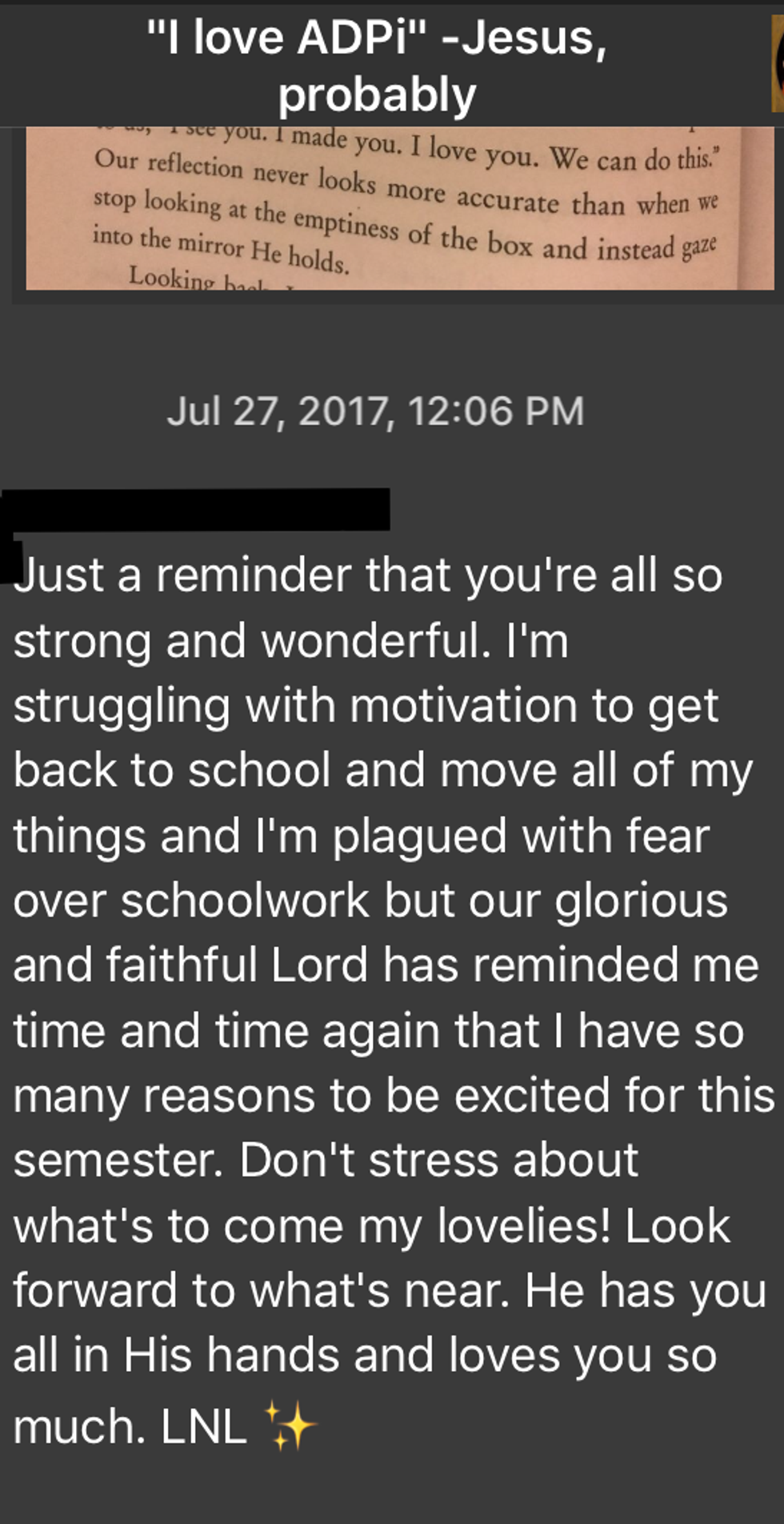Open the "I love ADPi" group details
Screen dimensions: 784x1524
377,66
